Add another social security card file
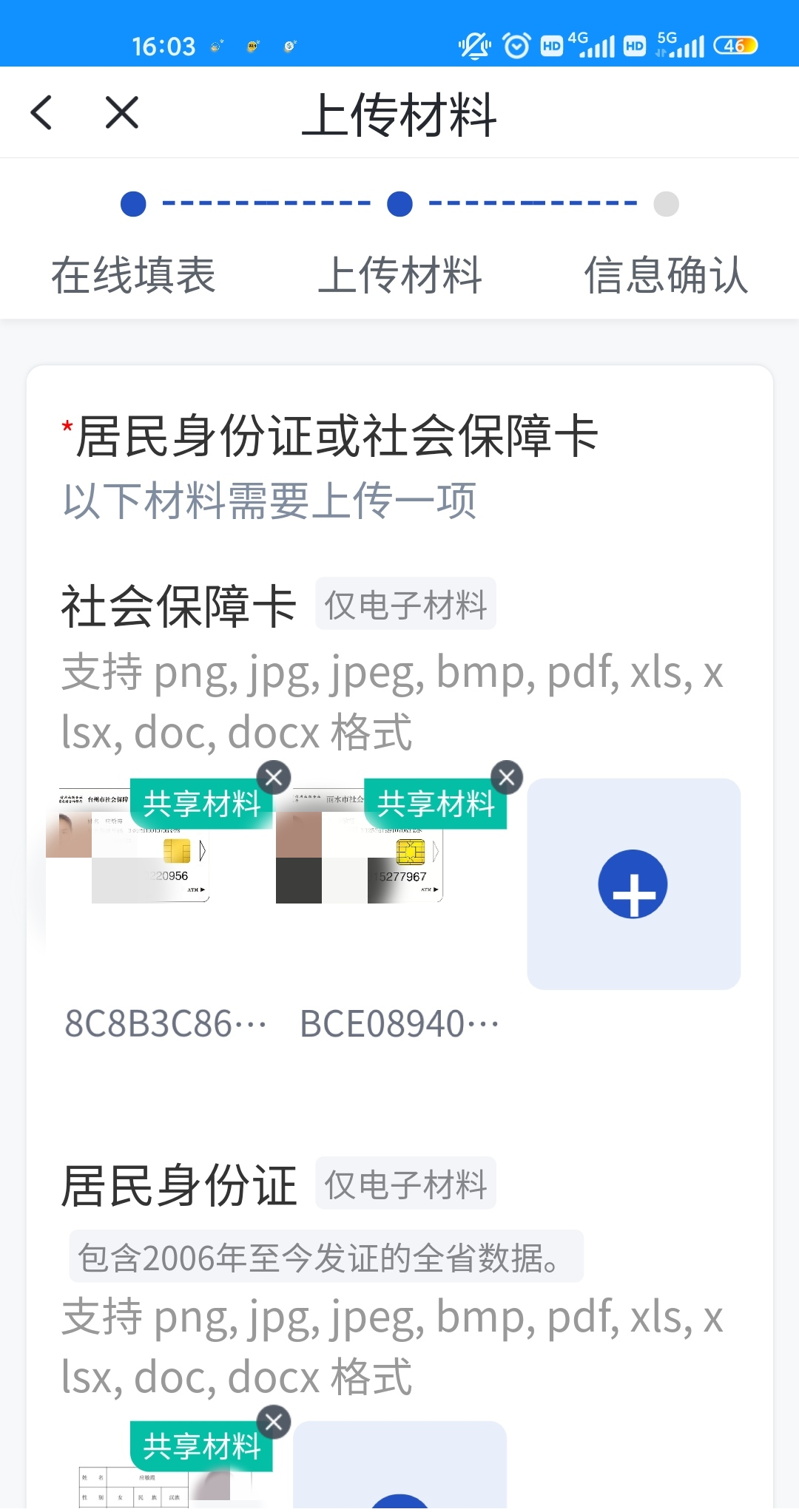Screen dimensions: 799x1512 (x=633, y=884)
